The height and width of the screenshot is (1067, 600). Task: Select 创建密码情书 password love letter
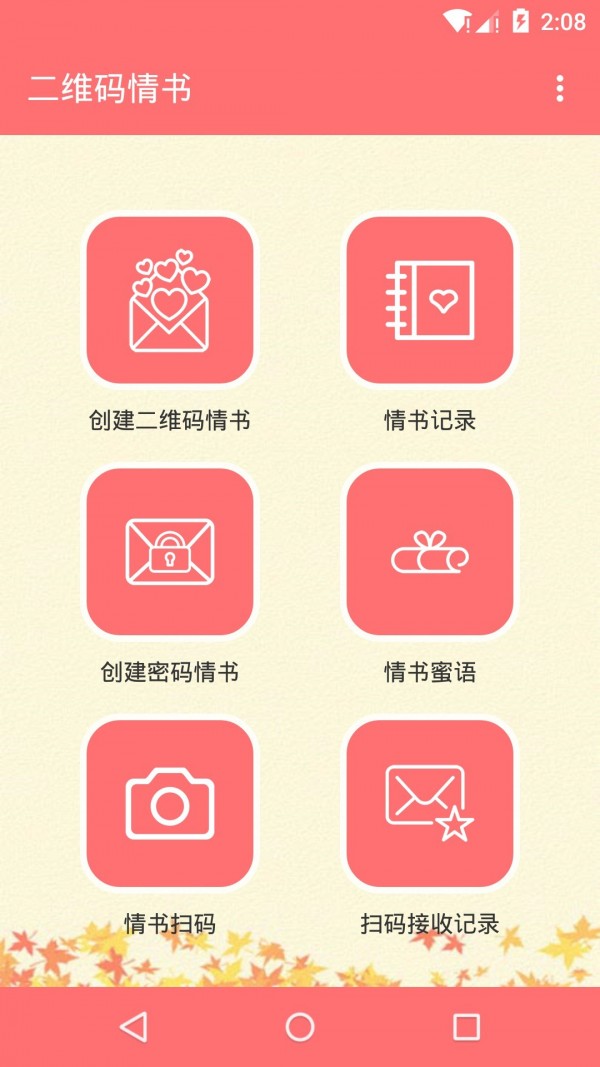coord(170,553)
